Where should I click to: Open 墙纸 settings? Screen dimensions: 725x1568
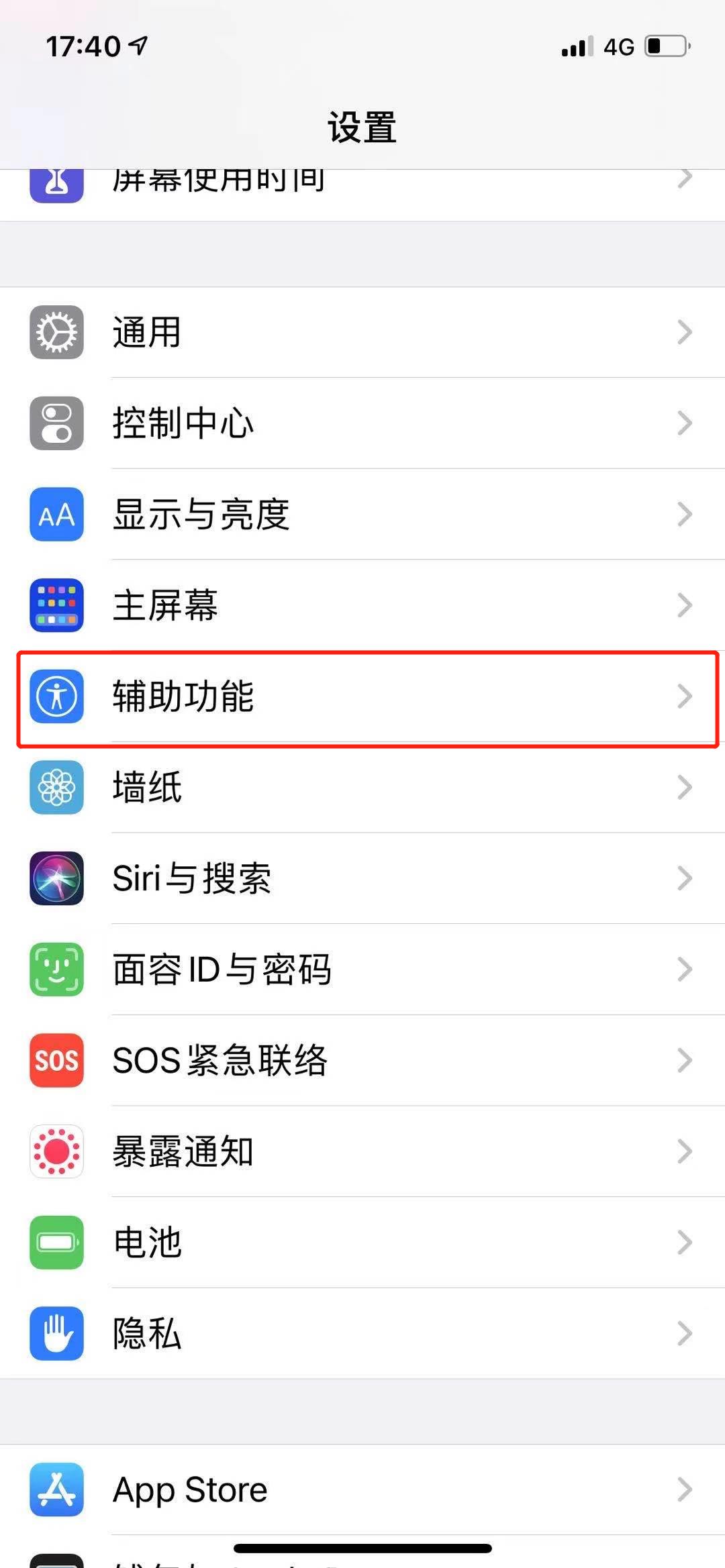click(x=362, y=787)
